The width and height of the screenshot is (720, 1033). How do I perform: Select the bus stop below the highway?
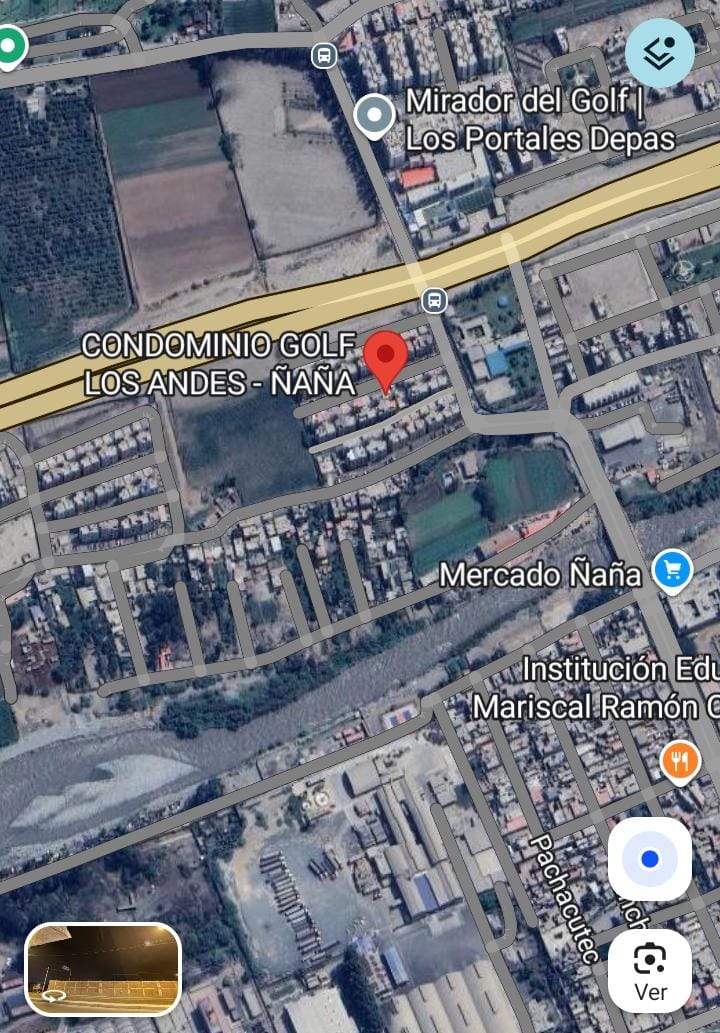click(434, 299)
